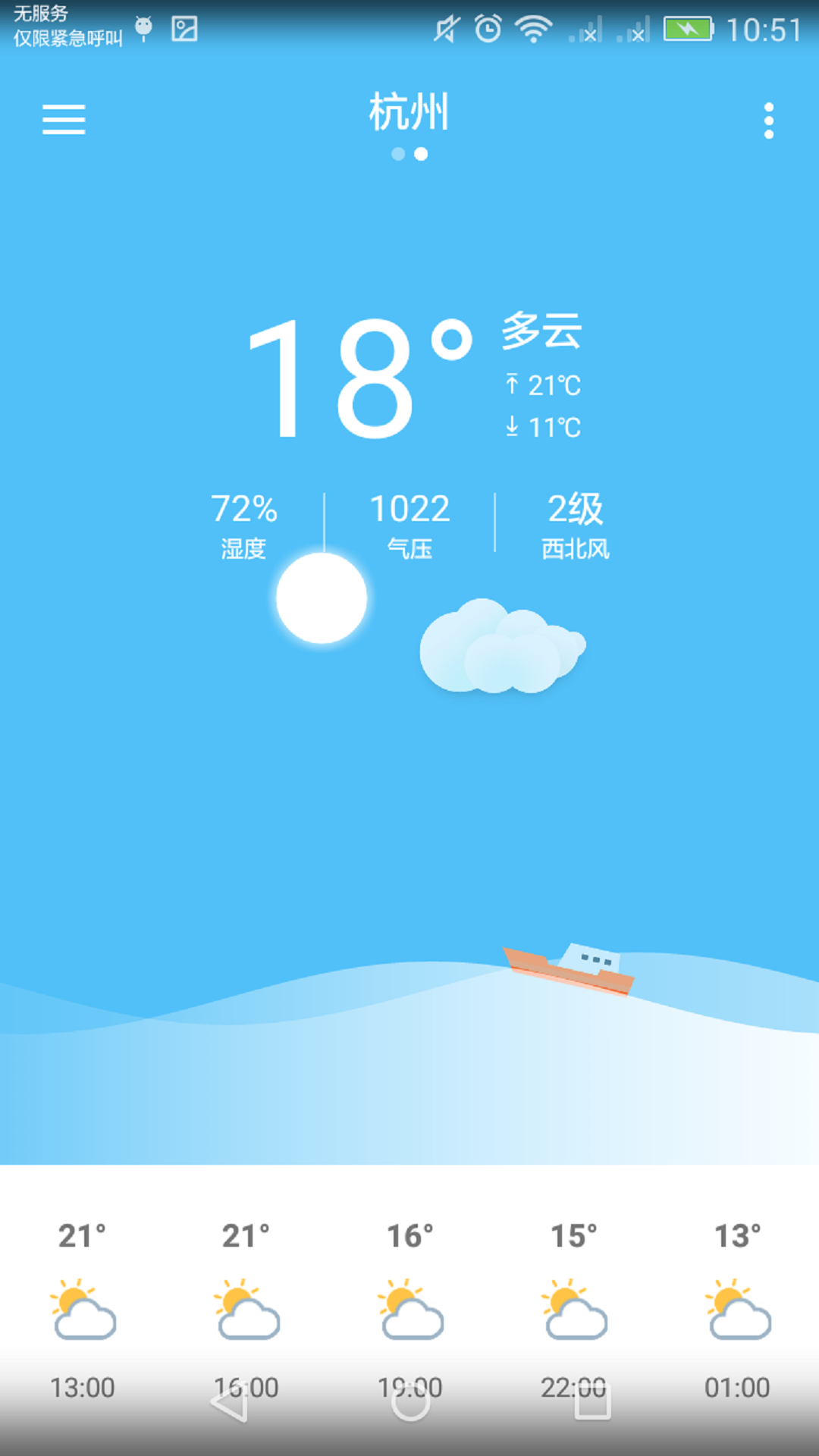Tap the 杭州 city title
Viewport: 819px width, 1456px height.
(409, 112)
